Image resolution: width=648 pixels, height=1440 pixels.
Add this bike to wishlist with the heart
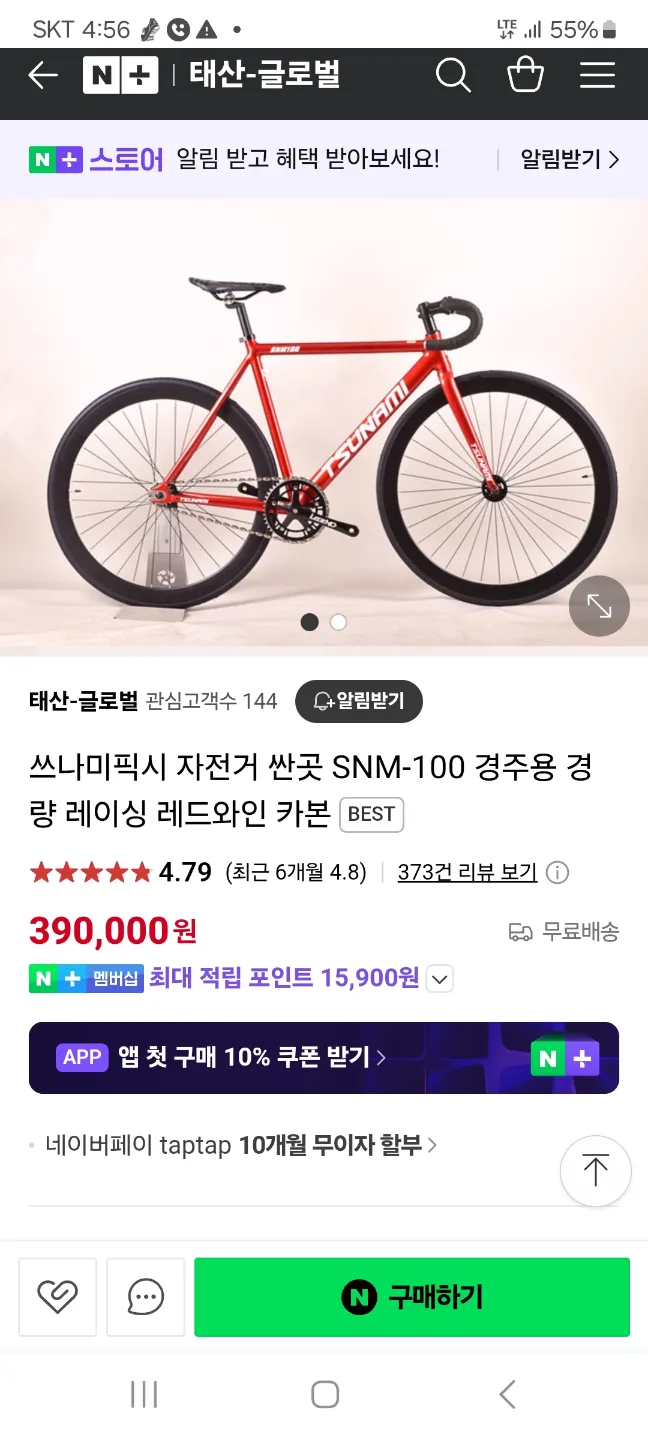coord(57,1297)
